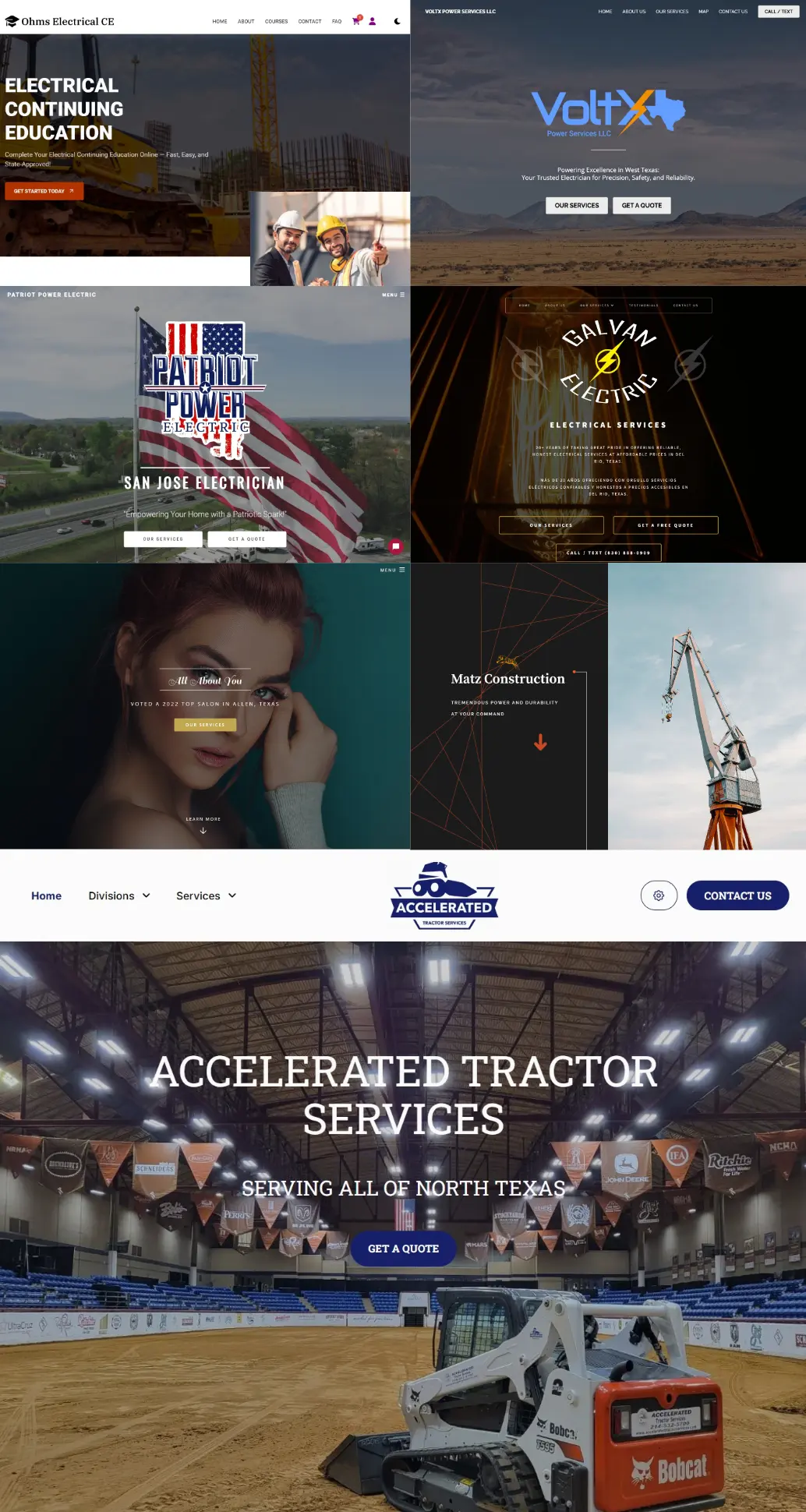Click the GET STARTED TODAY button
Viewport: 806px width, 1512px height.
click(44, 190)
